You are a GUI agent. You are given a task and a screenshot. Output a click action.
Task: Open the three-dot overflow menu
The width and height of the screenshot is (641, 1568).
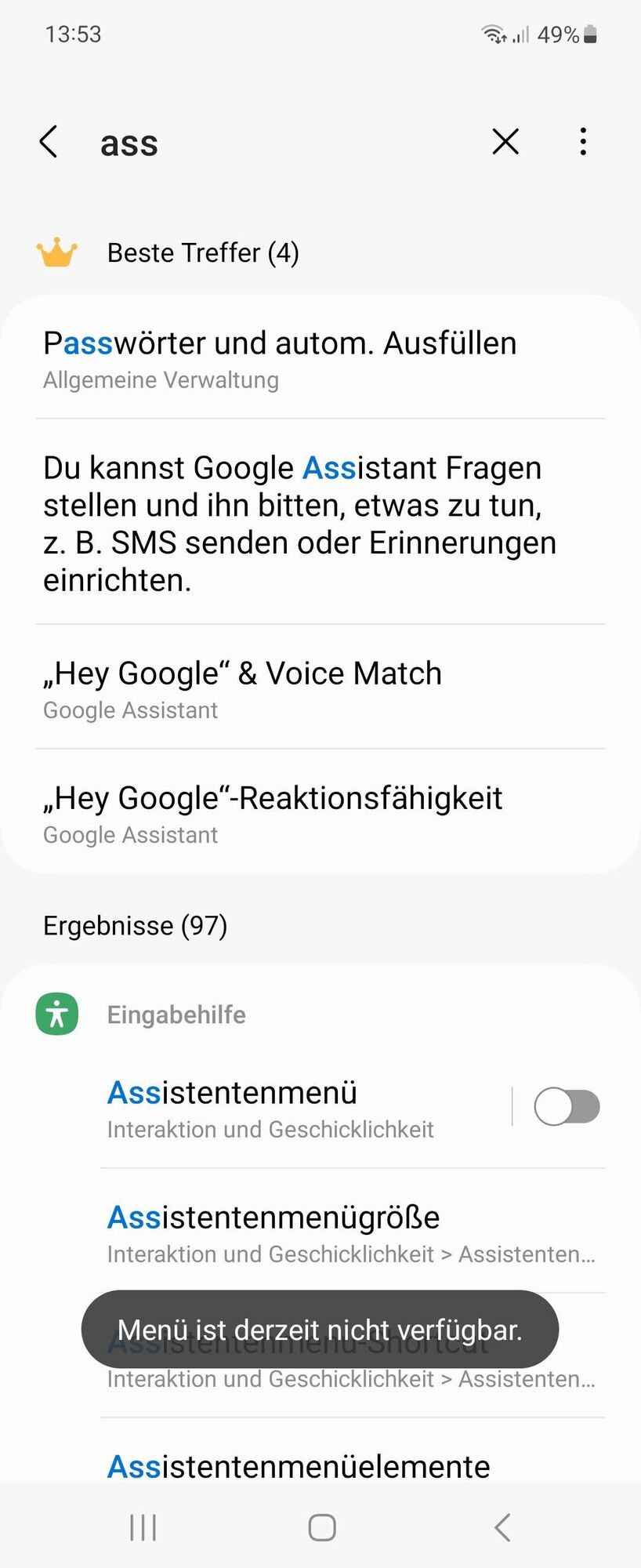583,142
